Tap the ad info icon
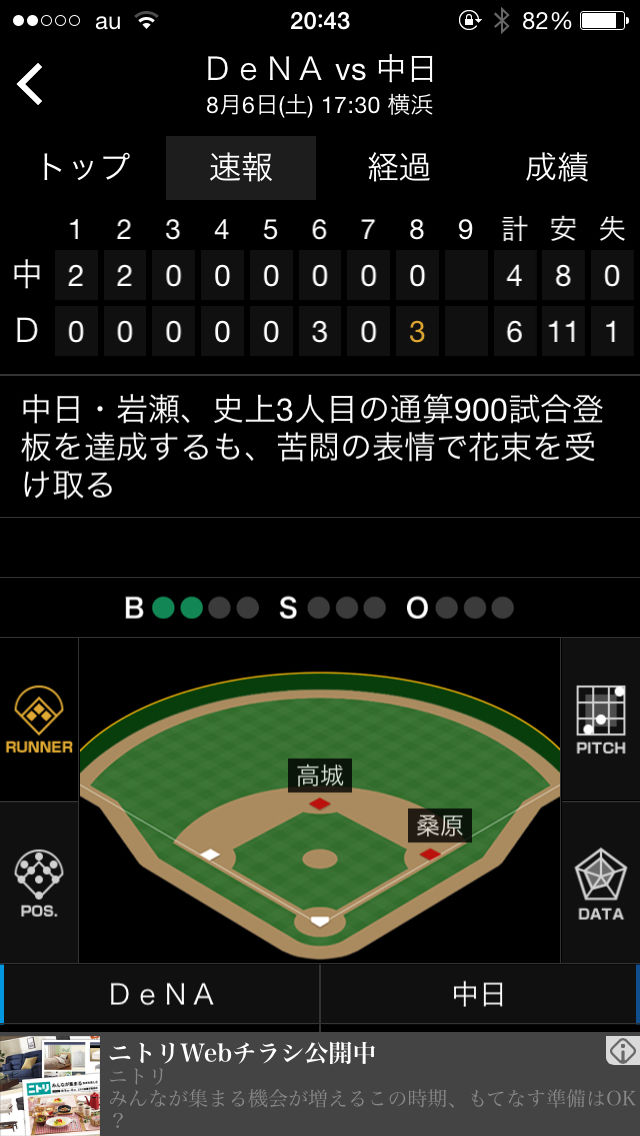 (x=622, y=1051)
